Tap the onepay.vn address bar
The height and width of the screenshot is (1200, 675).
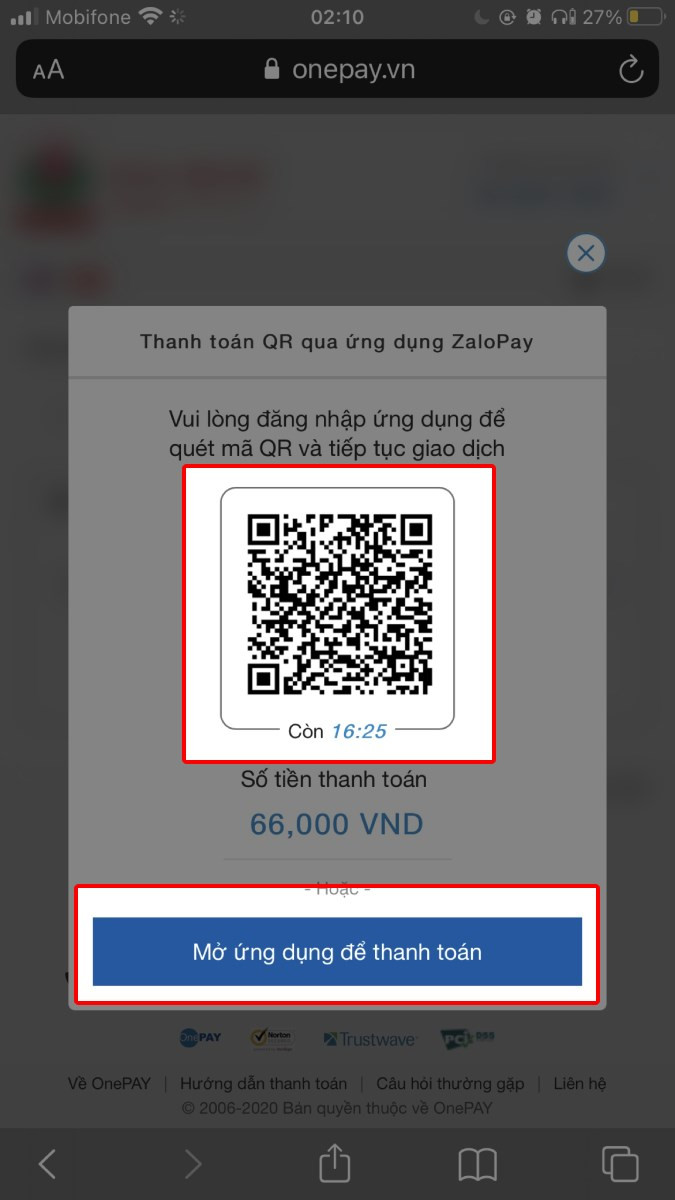338,69
